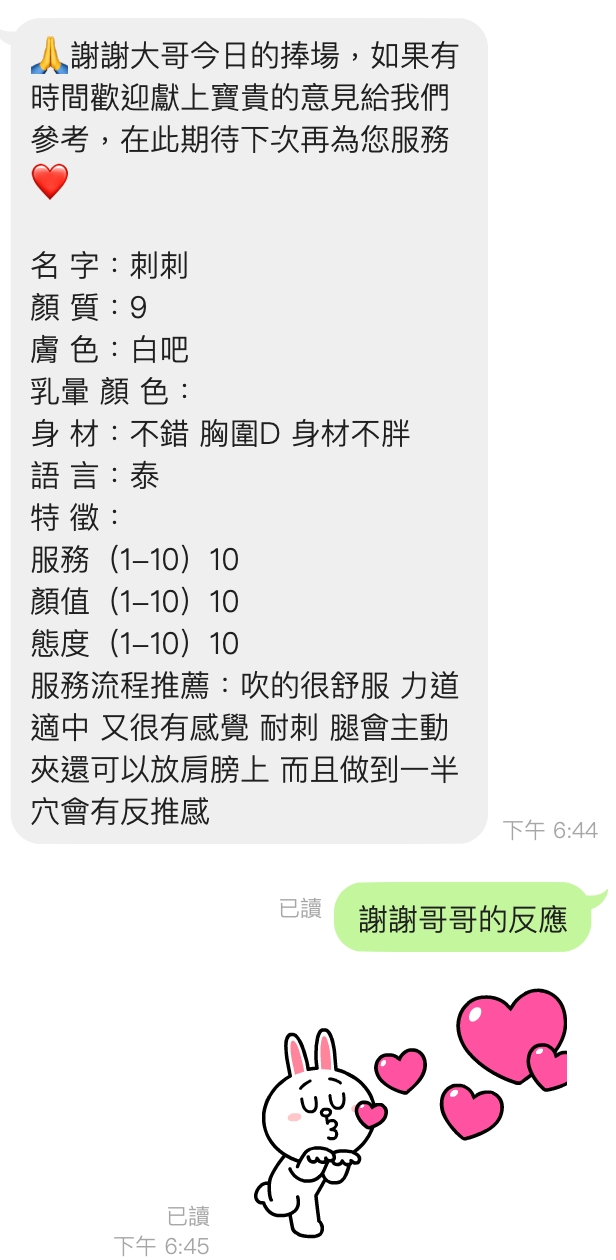Tap the kissing bunny hearts sticker
This screenshot has width=616, height=1260.
(x=410, y=1110)
